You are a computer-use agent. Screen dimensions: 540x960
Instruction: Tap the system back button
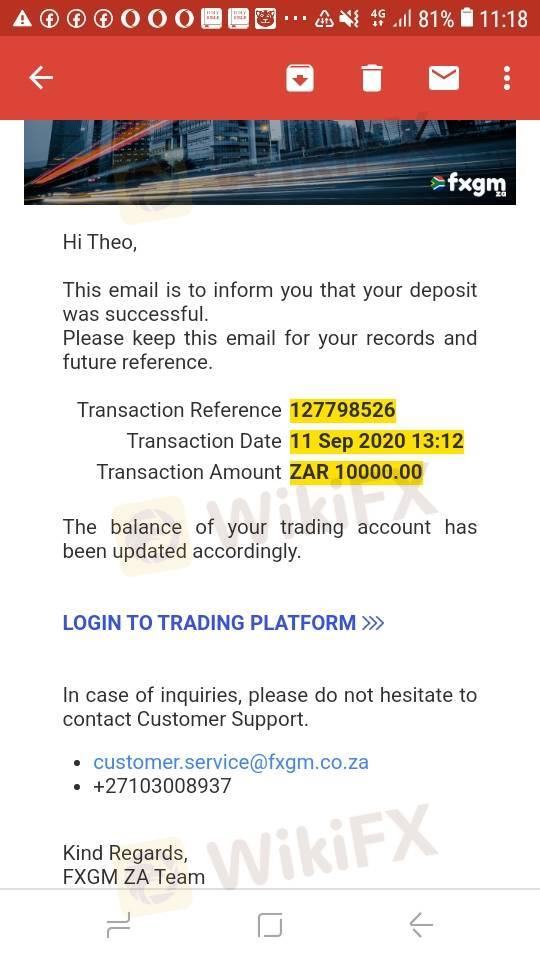point(421,924)
